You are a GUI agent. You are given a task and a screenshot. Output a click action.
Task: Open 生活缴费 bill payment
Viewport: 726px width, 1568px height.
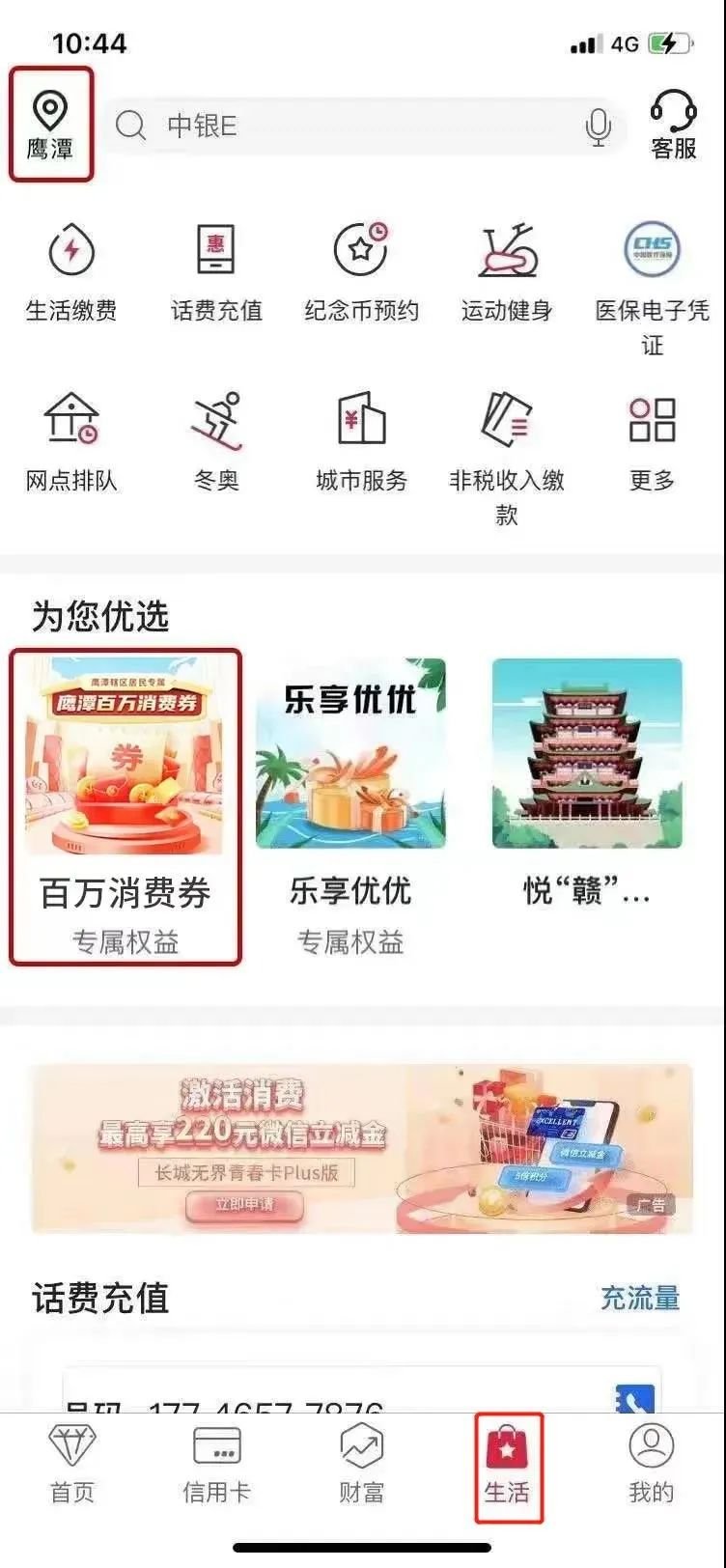click(x=71, y=269)
